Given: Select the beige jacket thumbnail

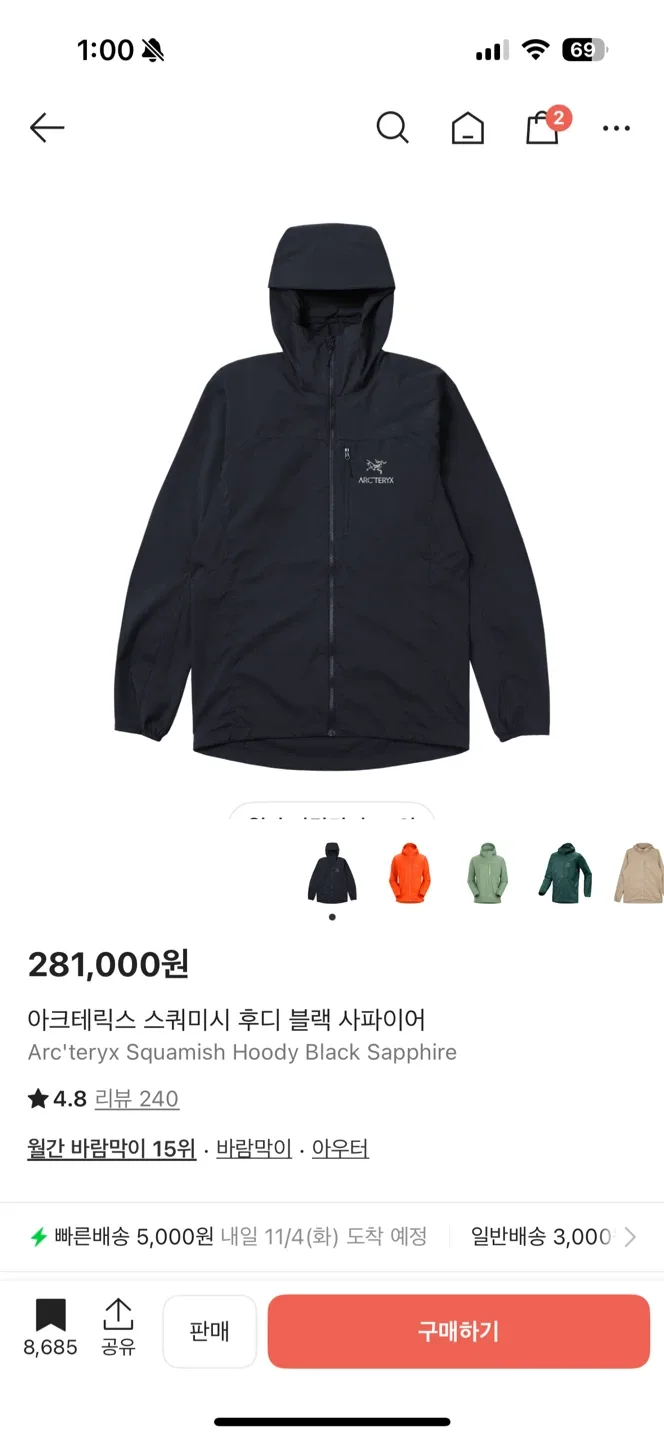Looking at the screenshot, I should 638,873.
